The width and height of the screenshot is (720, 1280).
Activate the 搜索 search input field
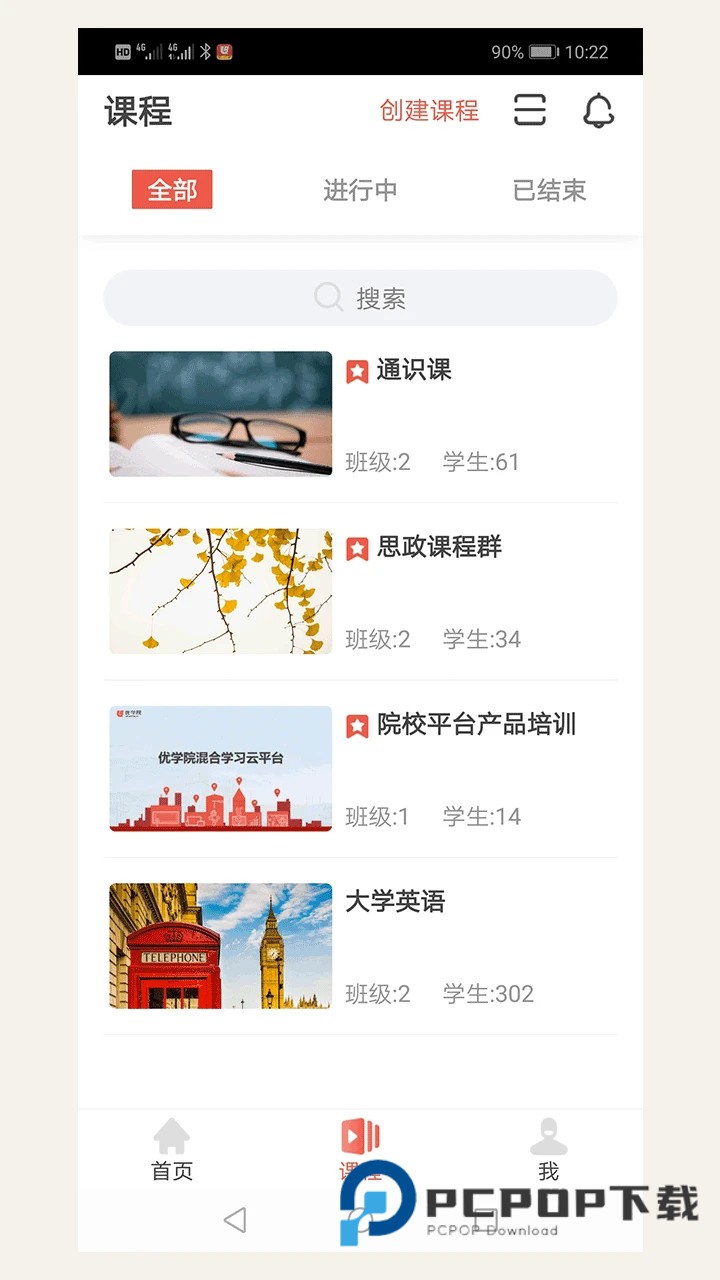coord(380,297)
